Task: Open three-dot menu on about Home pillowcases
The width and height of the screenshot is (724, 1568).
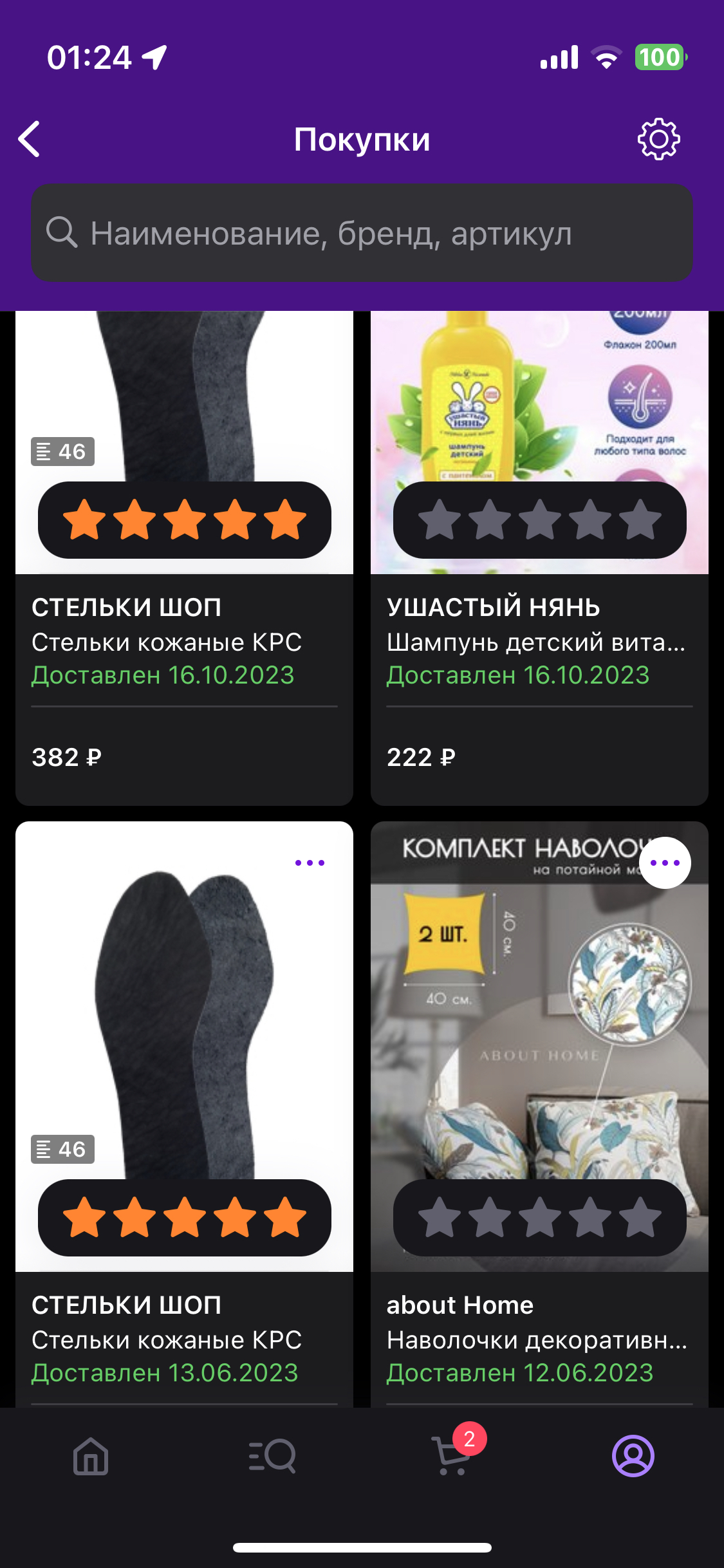Action: [x=665, y=863]
